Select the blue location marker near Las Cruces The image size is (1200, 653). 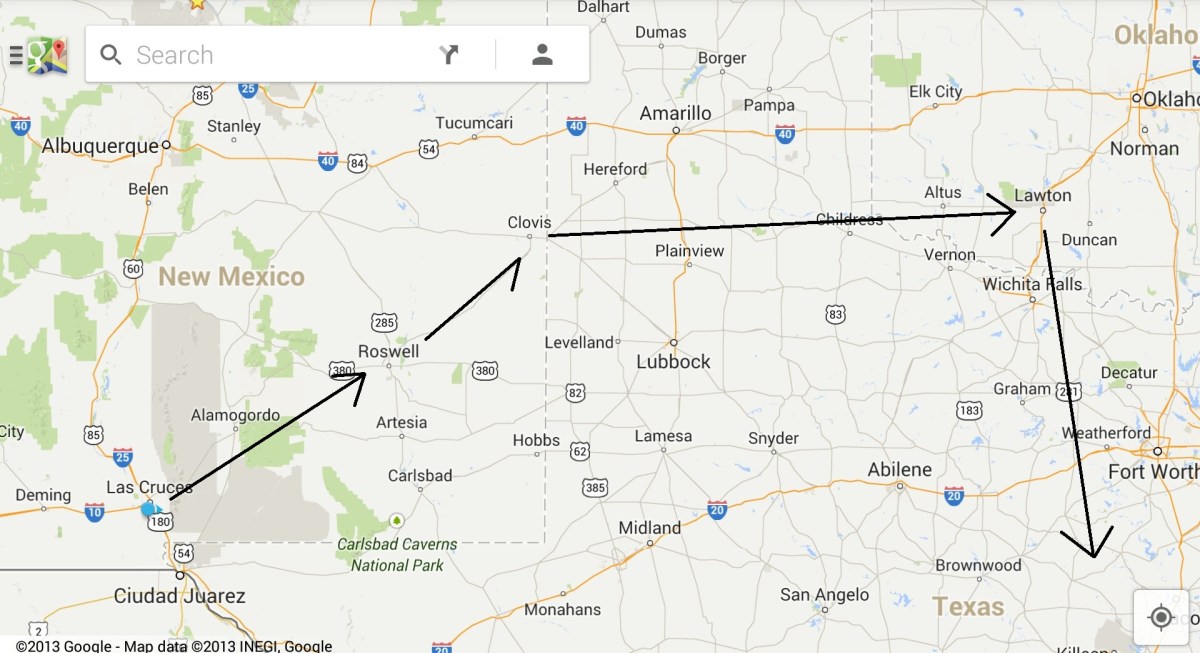150,509
